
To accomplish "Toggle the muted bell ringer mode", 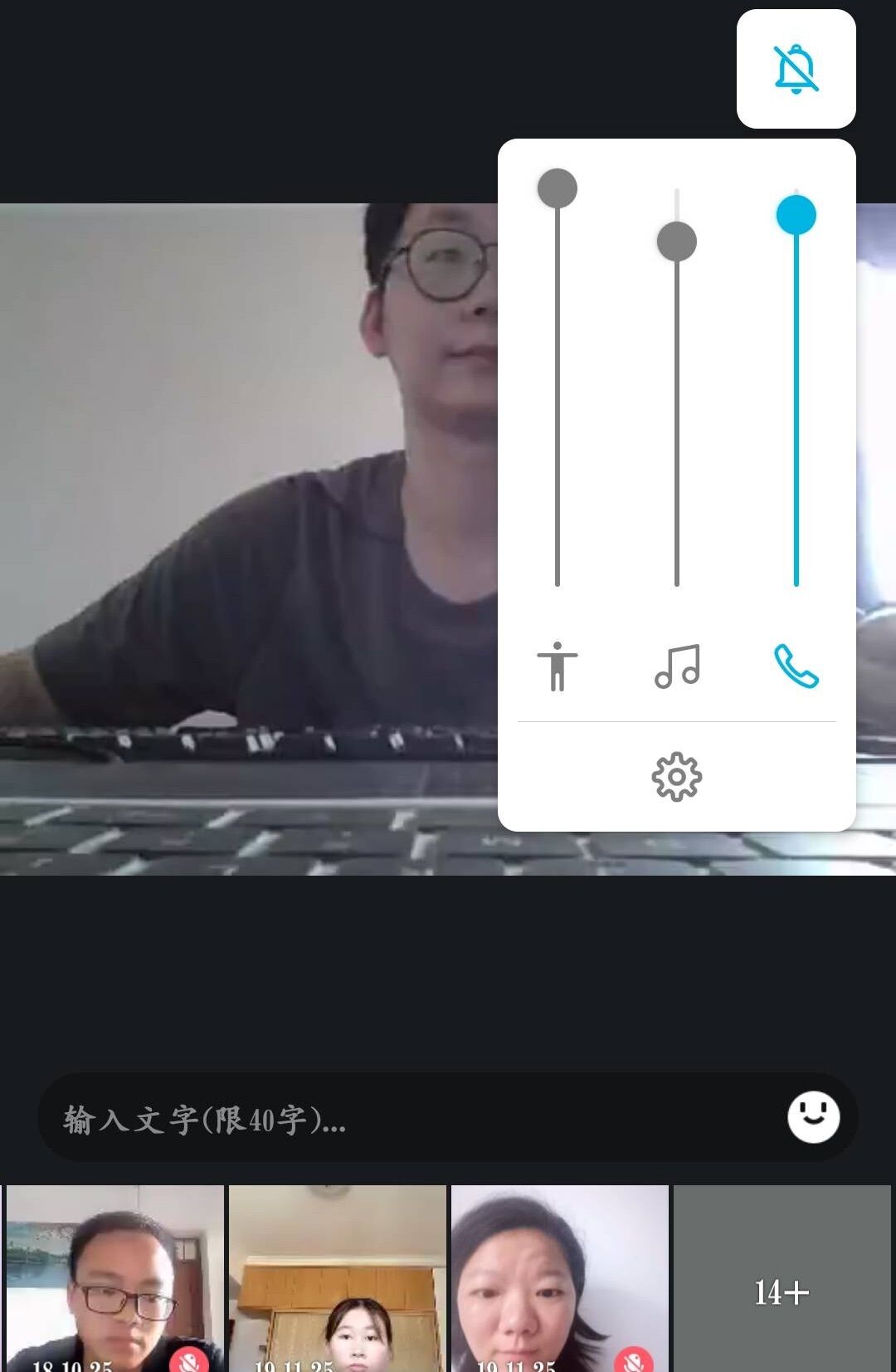I will click(x=796, y=69).
